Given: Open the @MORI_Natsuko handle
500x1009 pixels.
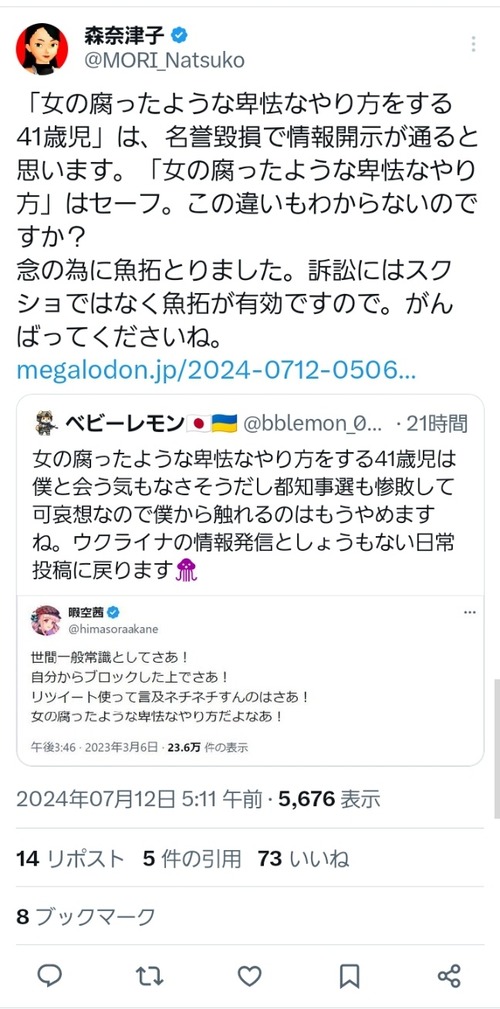Looking at the screenshot, I should click(x=164, y=60).
